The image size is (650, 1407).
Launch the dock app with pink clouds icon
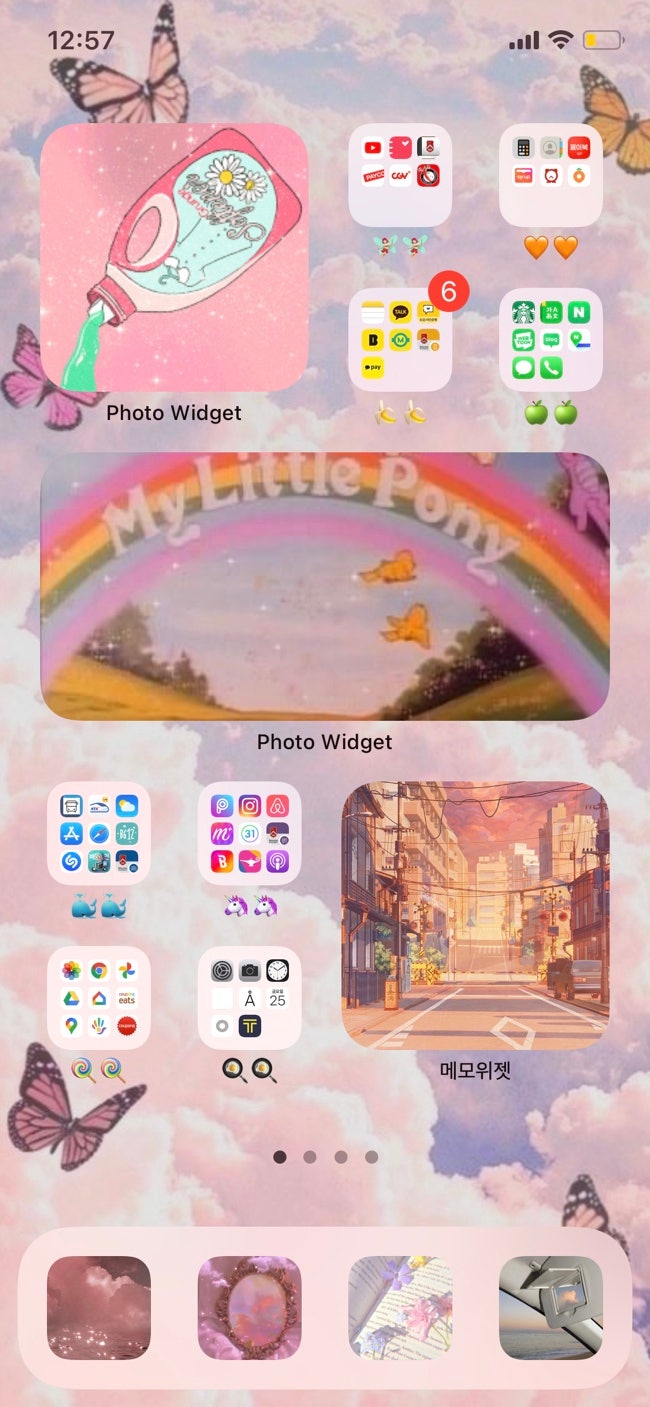pyautogui.click(x=99, y=1307)
